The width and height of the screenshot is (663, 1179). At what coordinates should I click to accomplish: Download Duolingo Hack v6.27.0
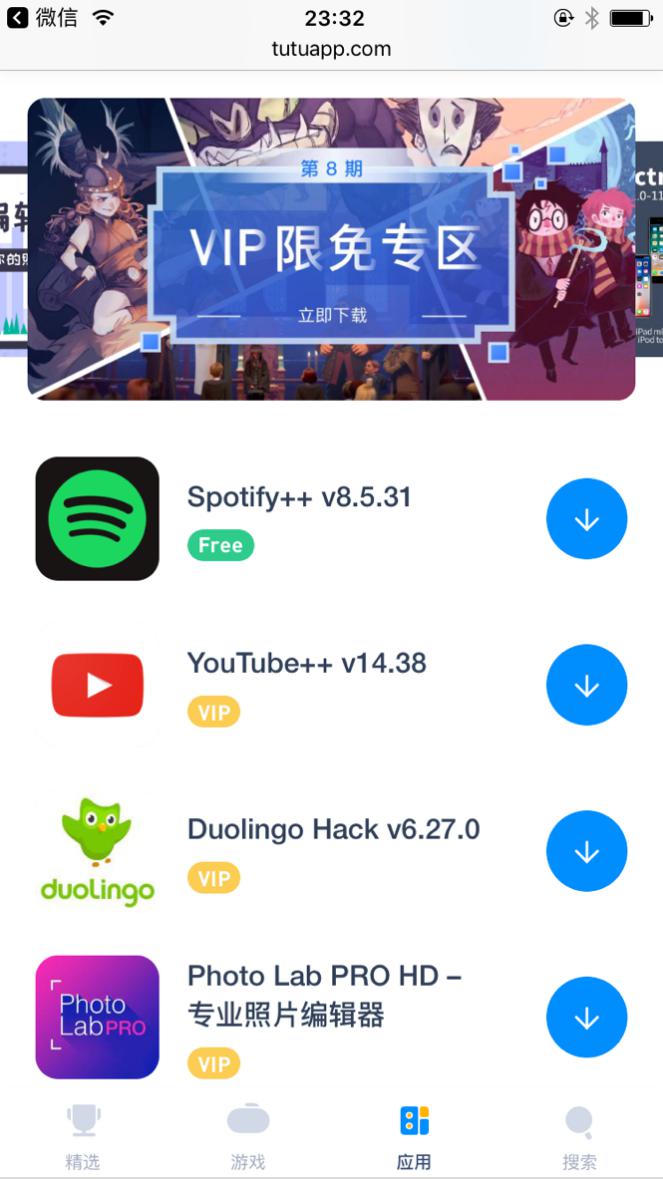pyautogui.click(x=586, y=851)
